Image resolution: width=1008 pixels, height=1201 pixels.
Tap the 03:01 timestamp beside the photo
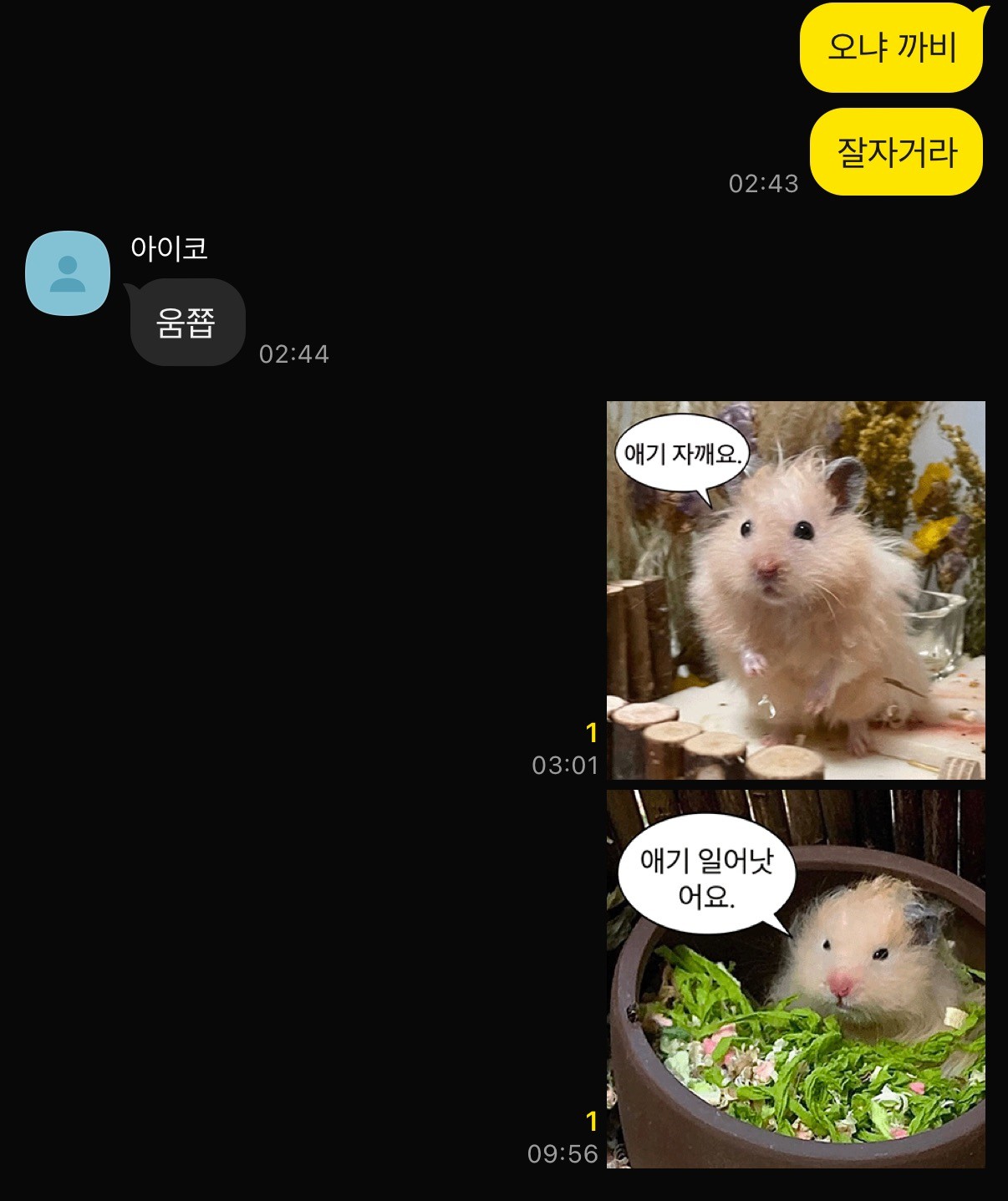point(566,764)
